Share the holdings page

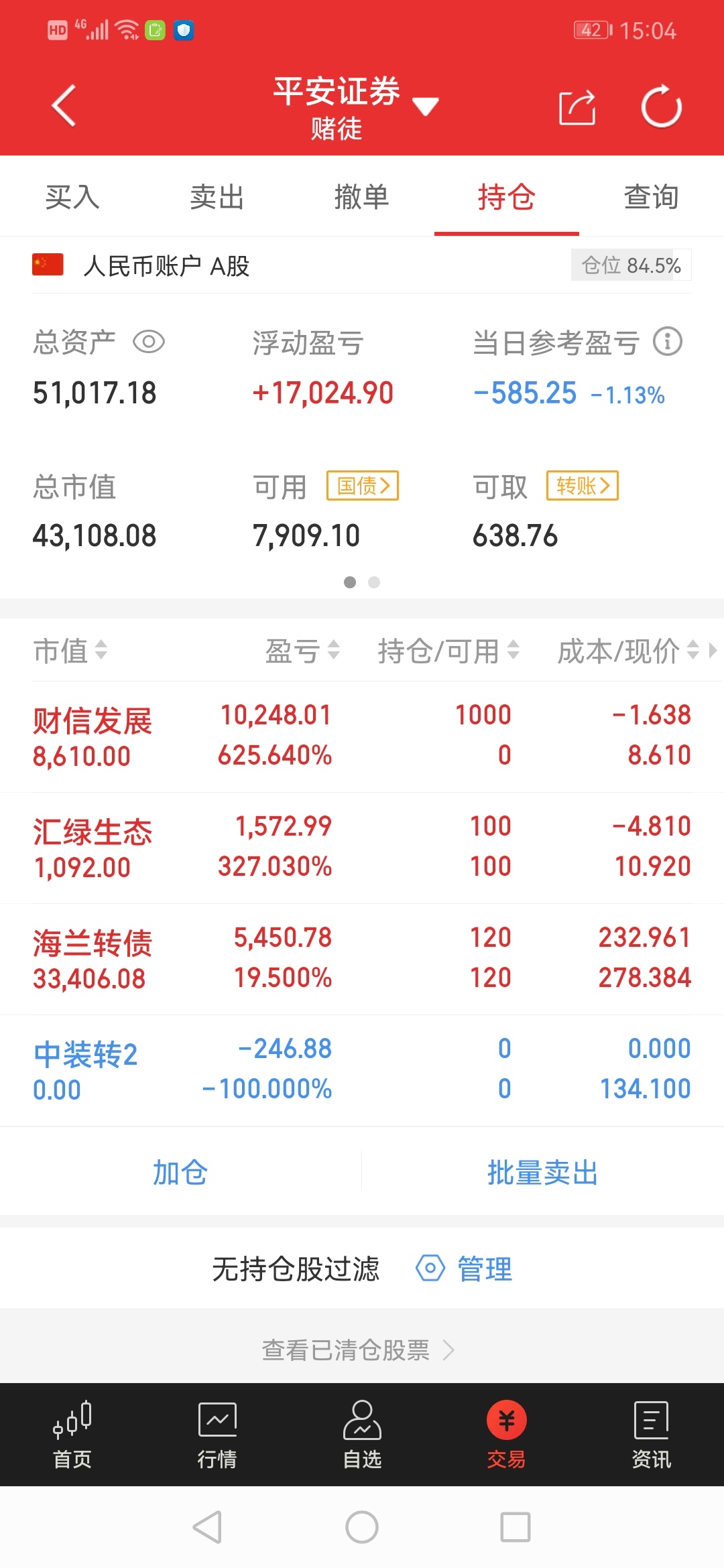coord(577,107)
